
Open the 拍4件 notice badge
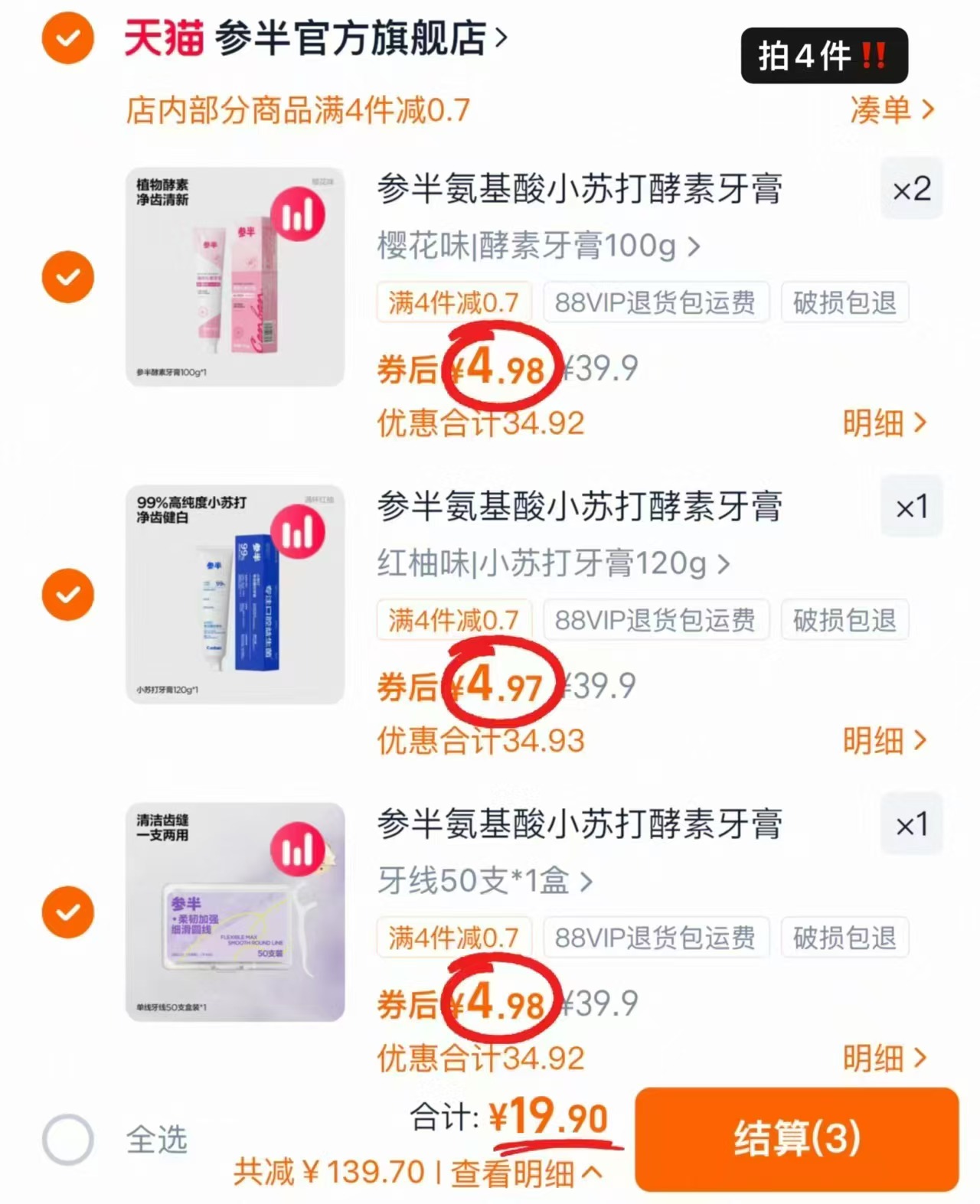[825, 54]
